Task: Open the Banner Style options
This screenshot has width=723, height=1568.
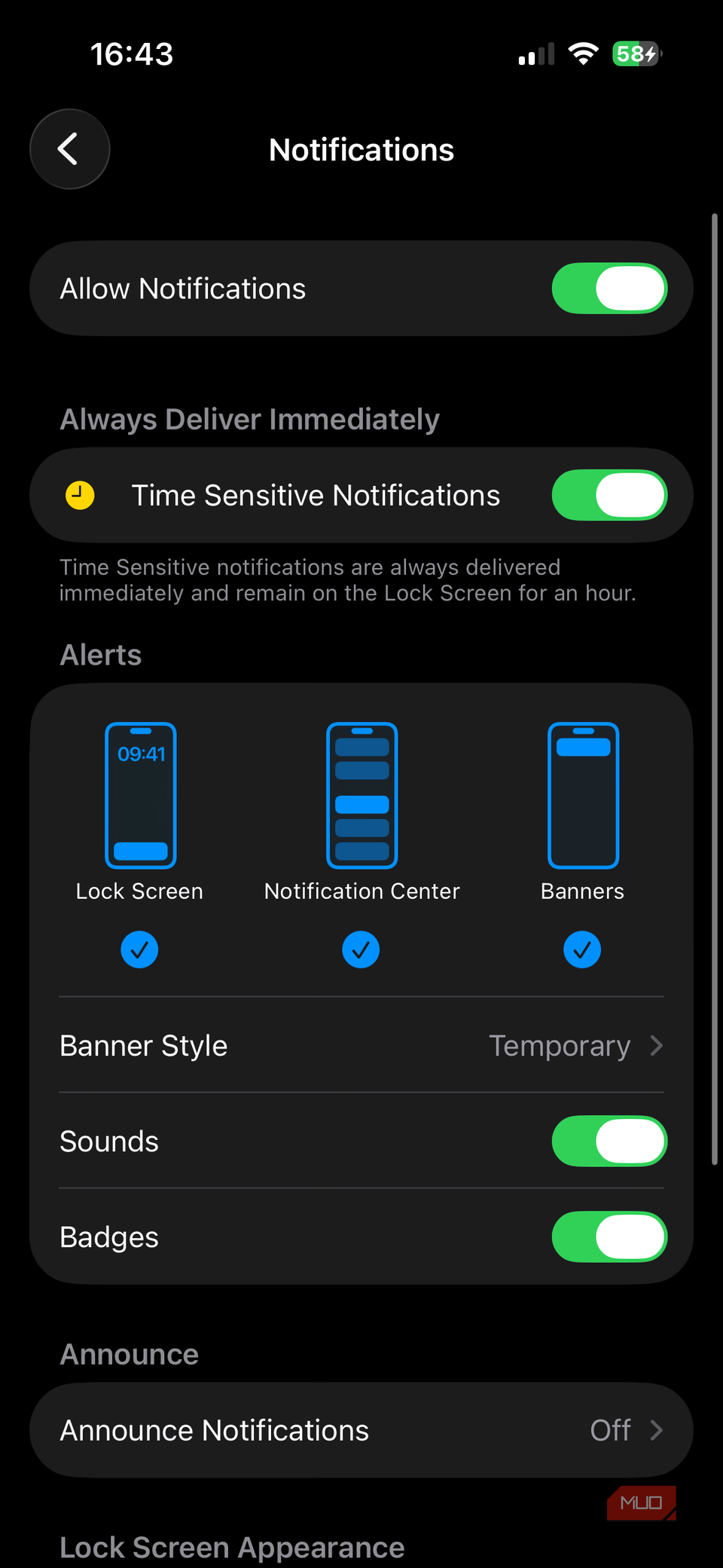Action: click(x=361, y=1046)
